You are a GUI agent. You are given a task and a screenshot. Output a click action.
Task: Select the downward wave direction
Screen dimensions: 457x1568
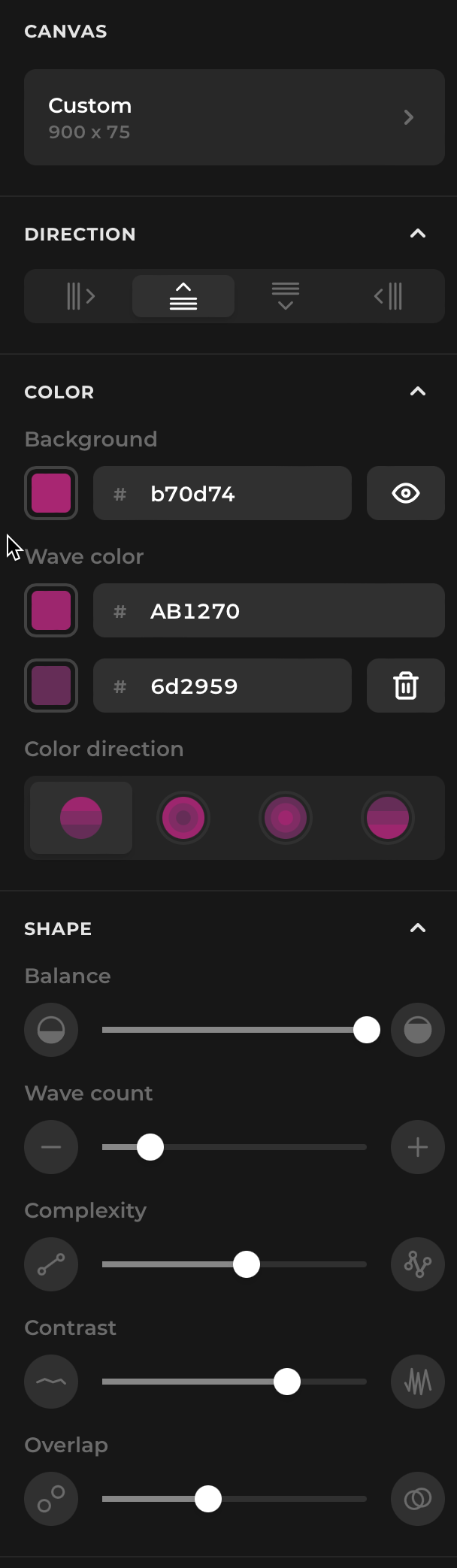pyautogui.click(x=286, y=296)
